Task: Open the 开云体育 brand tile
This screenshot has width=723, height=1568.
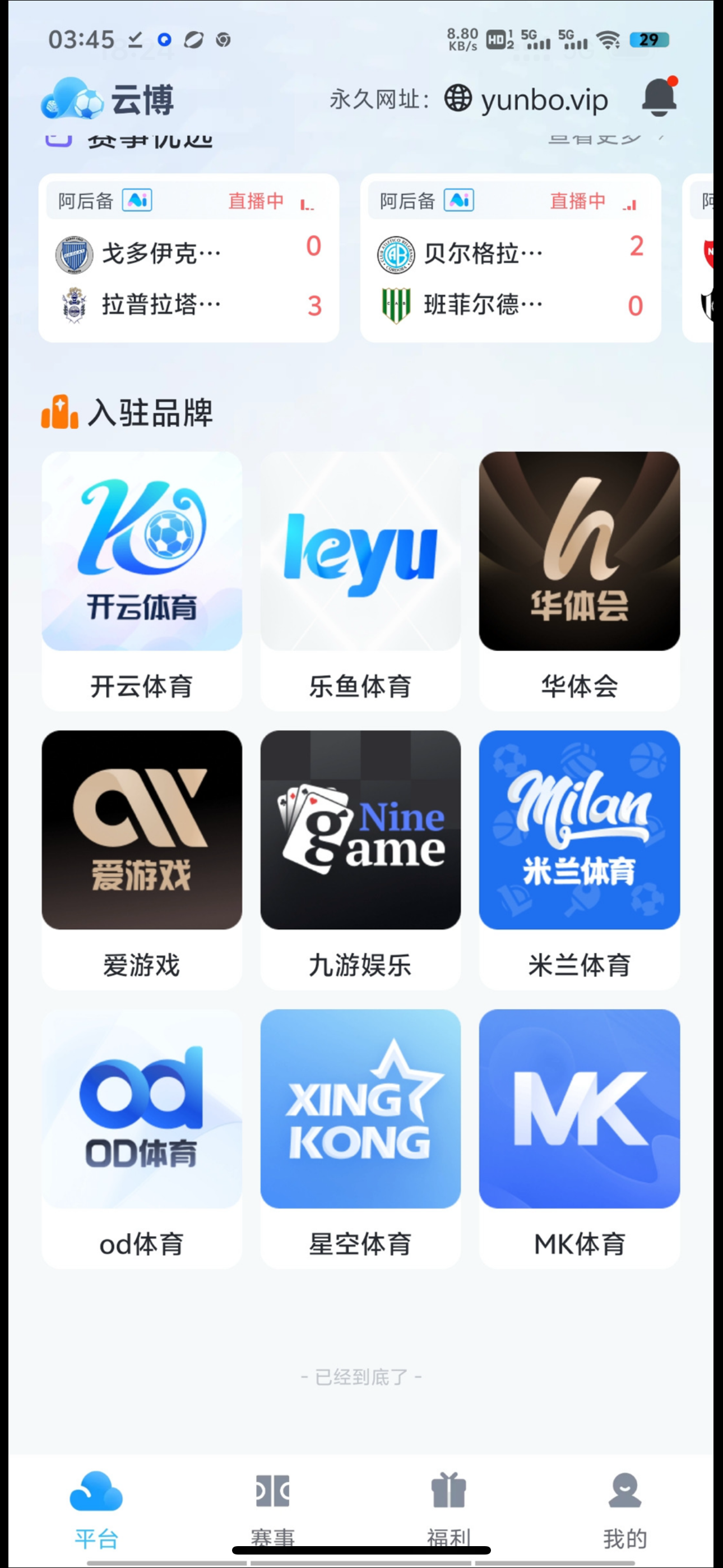Action: 142,580
